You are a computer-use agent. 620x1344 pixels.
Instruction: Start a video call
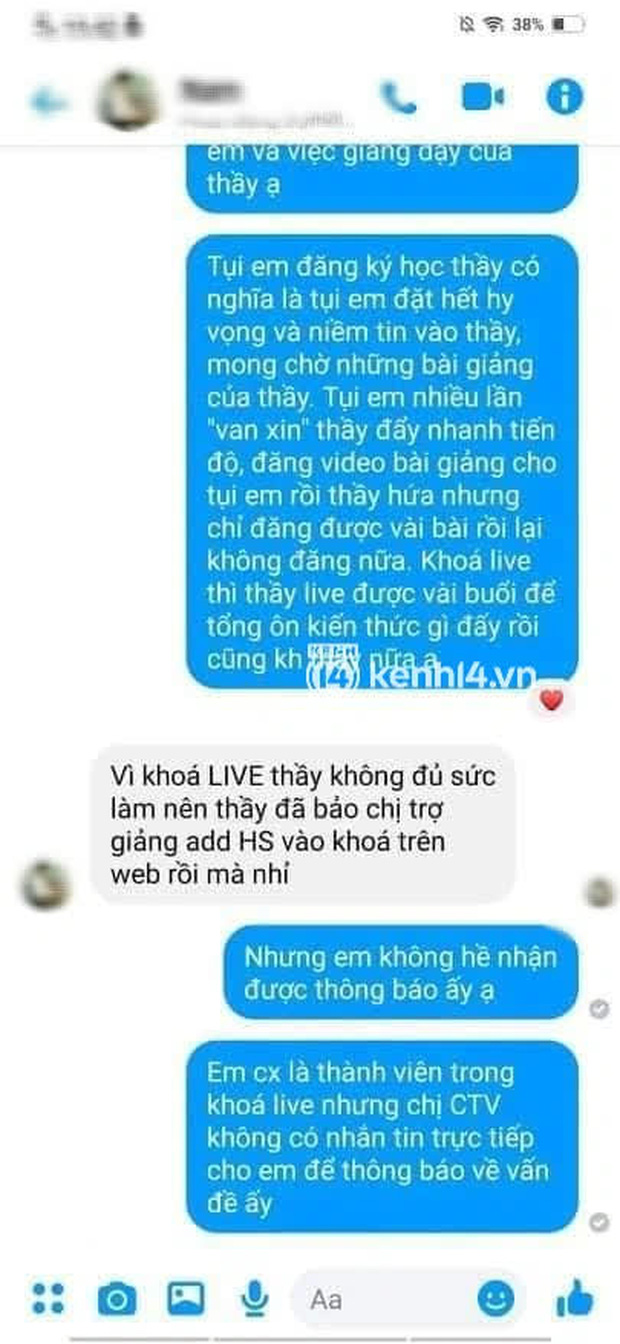coord(483,98)
